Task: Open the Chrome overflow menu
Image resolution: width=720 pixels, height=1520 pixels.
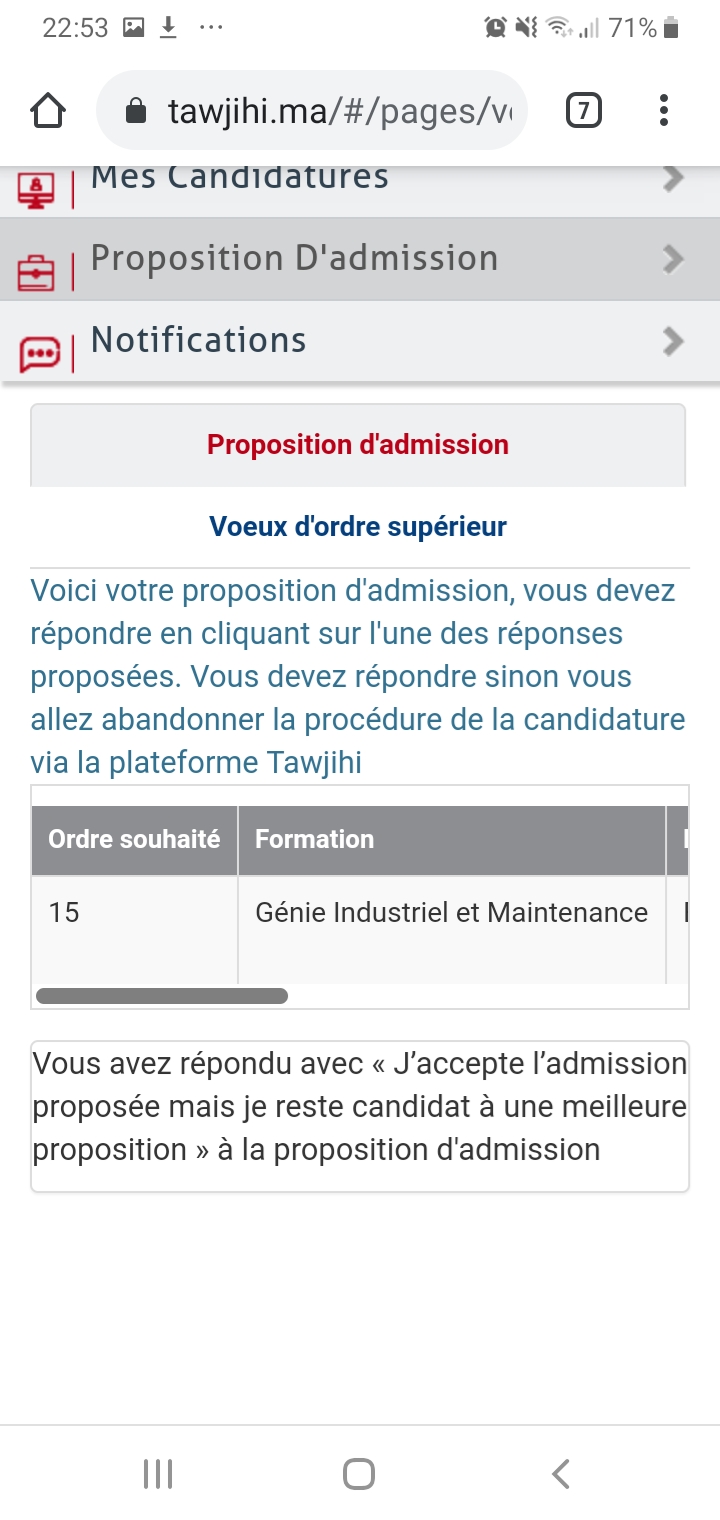Action: (664, 110)
